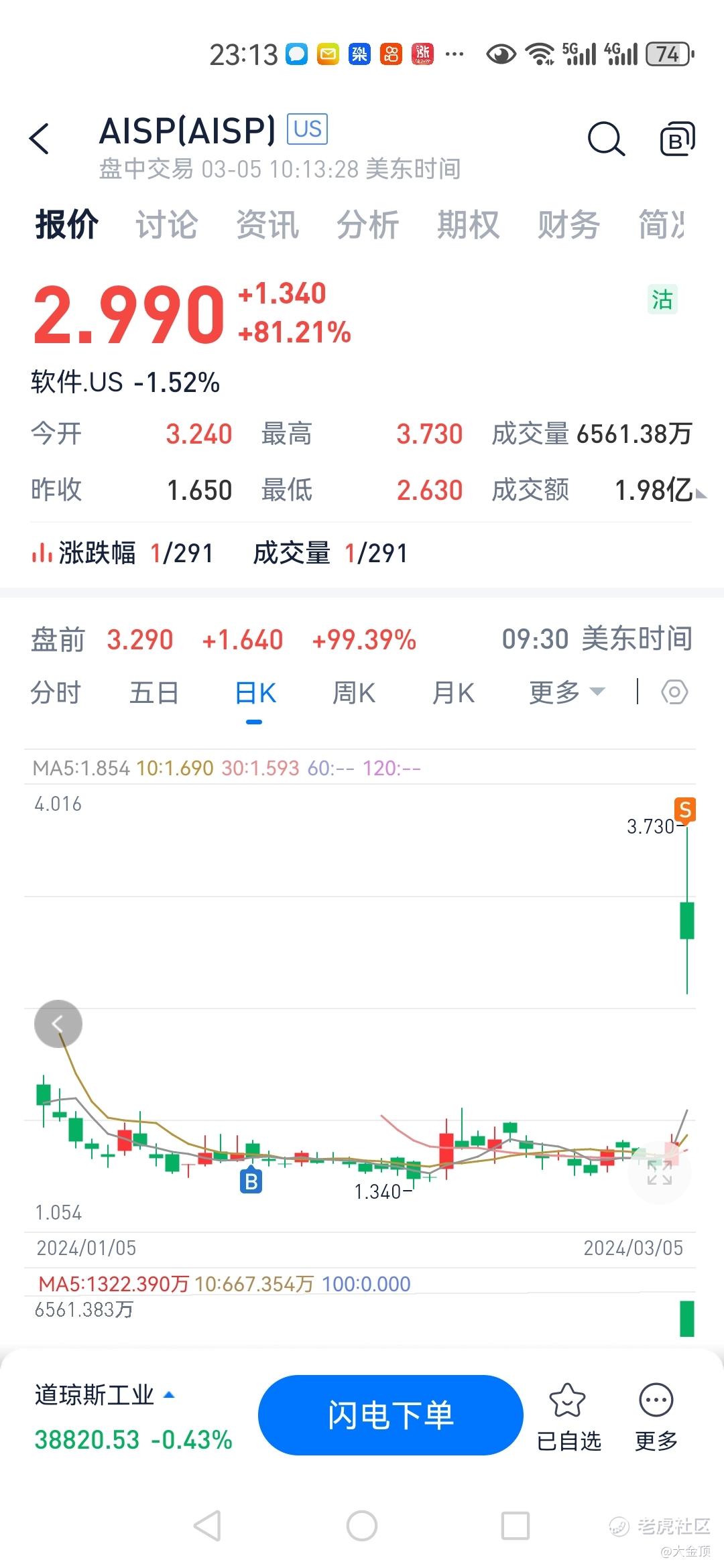Open 更多 options in bottom bar
This screenshot has height=1568, width=724.
tap(656, 1415)
